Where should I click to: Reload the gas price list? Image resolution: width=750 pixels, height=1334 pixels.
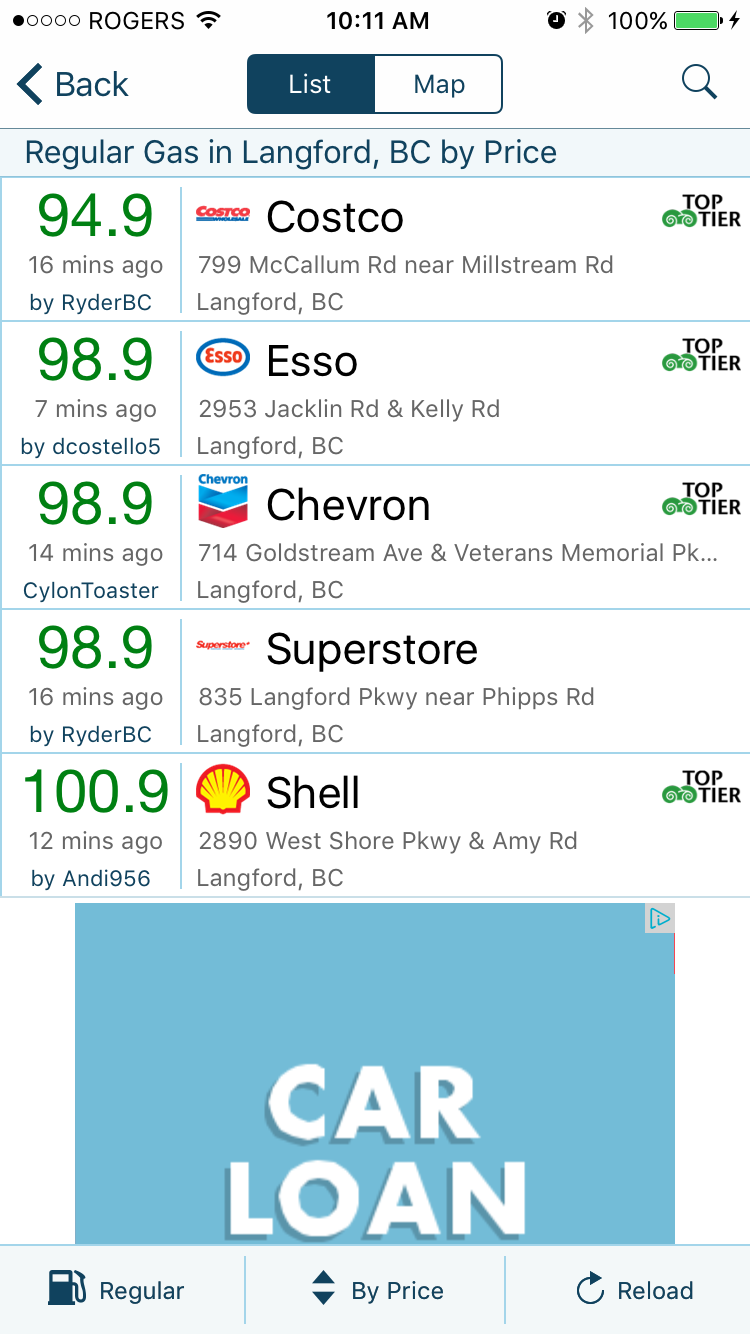(x=634, y=1290)
